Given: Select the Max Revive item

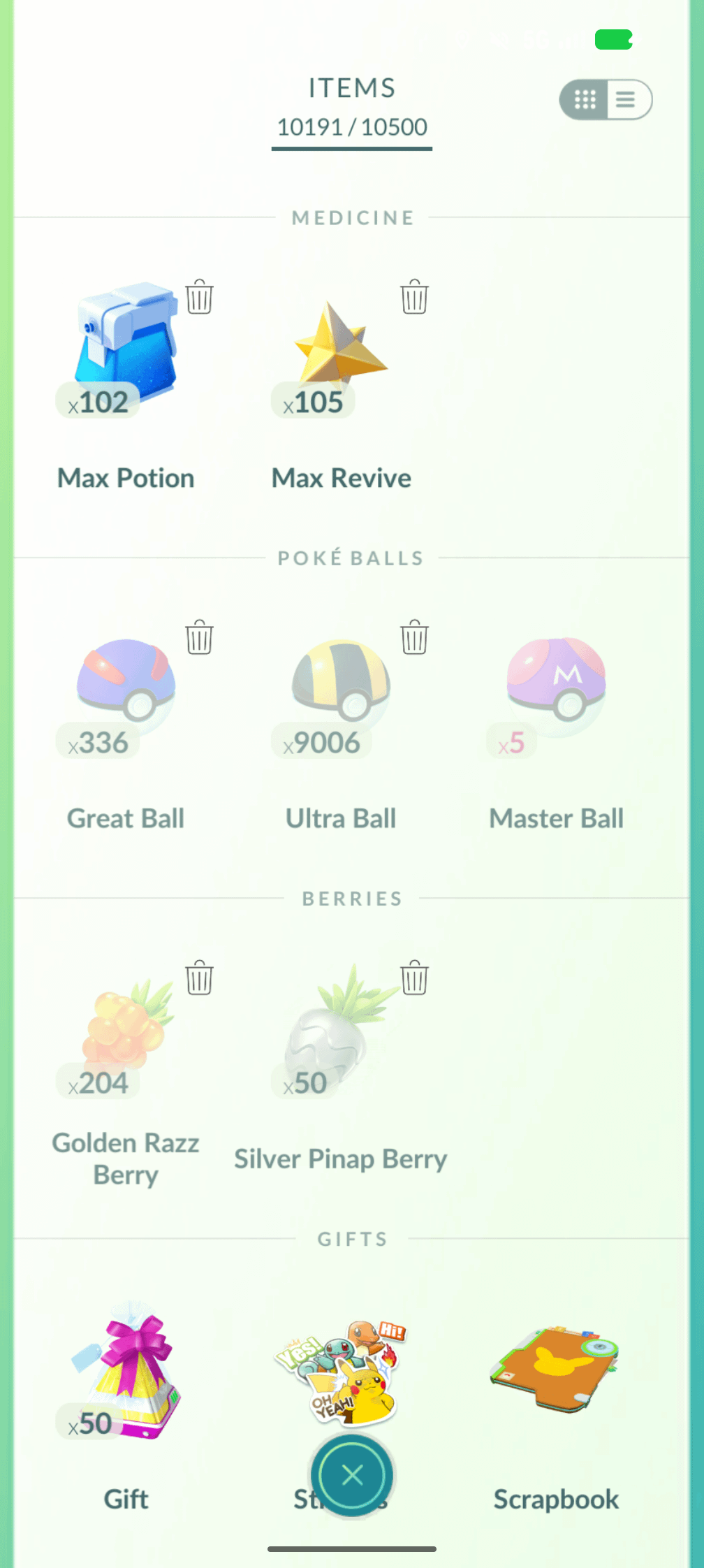Looking at the screenshot, I should [341, 349].
